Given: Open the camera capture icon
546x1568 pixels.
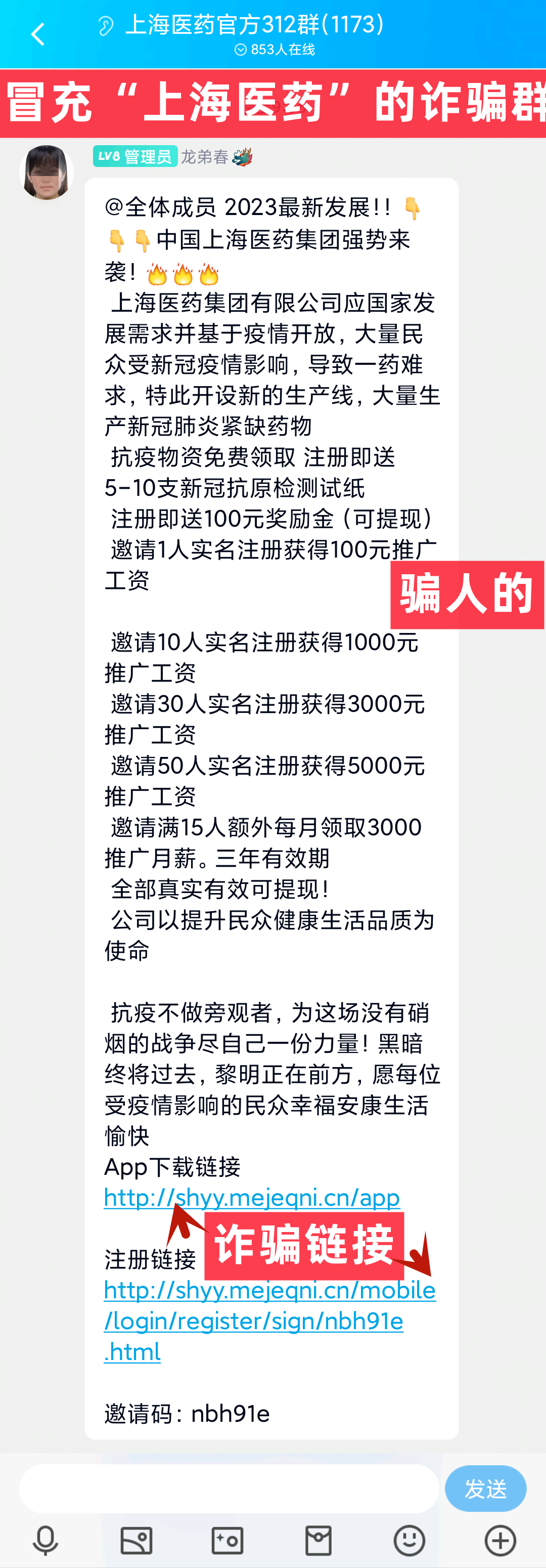Looking at the screenshot, I should click(x=227, y=1541).
